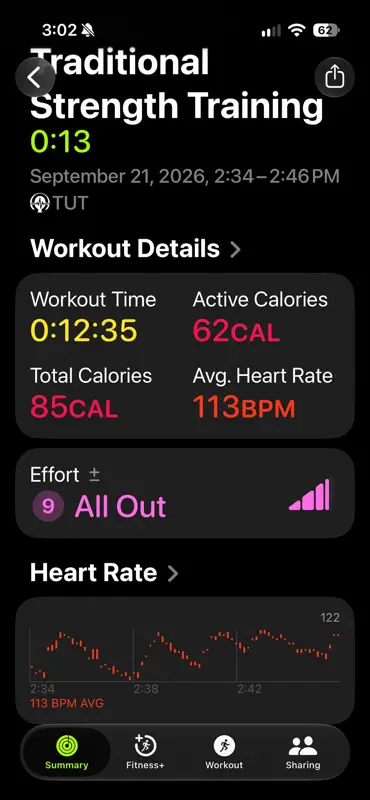The height and width of the screenshot is (800, 370).
Task: Open Workout Details section
Action: (135, 249)
